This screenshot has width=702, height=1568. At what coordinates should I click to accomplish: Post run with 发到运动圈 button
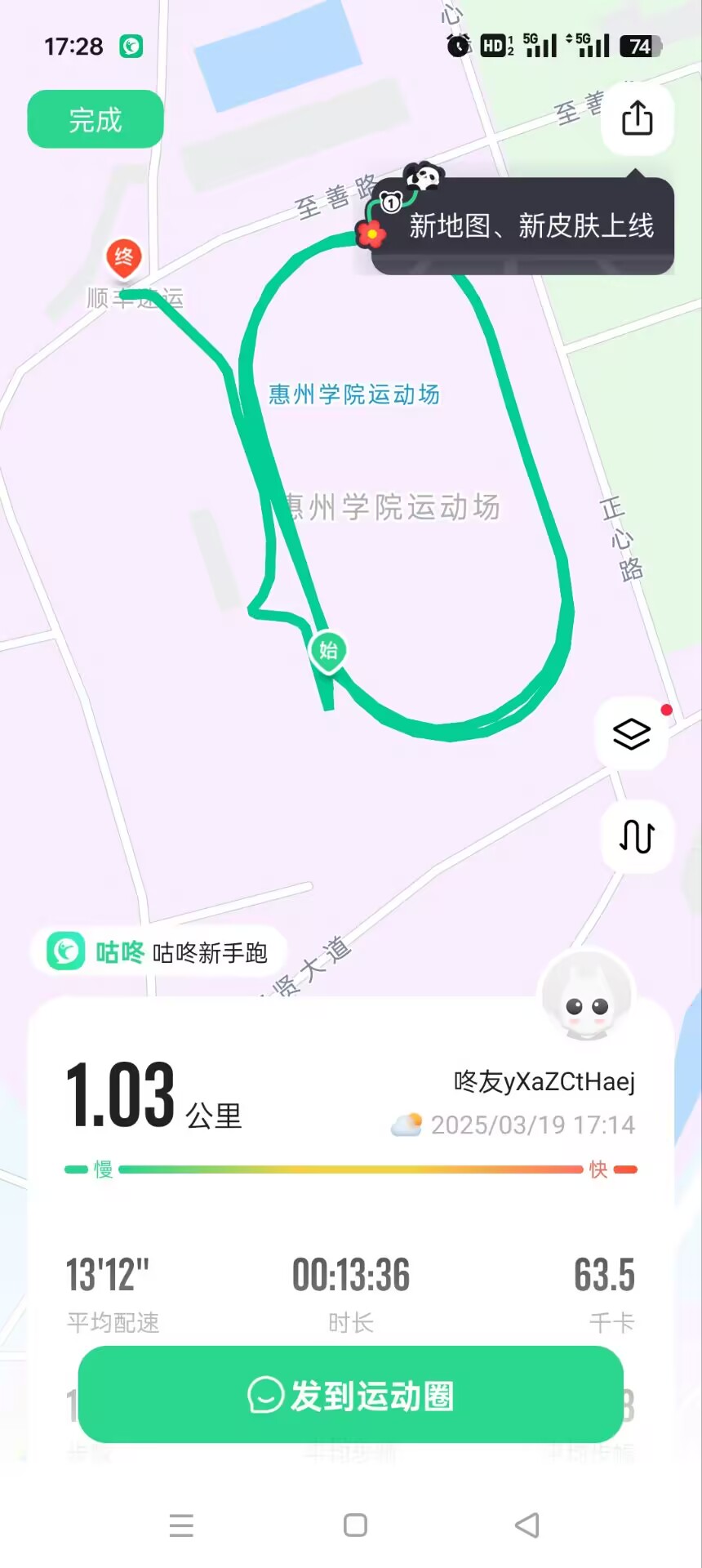351,1395
